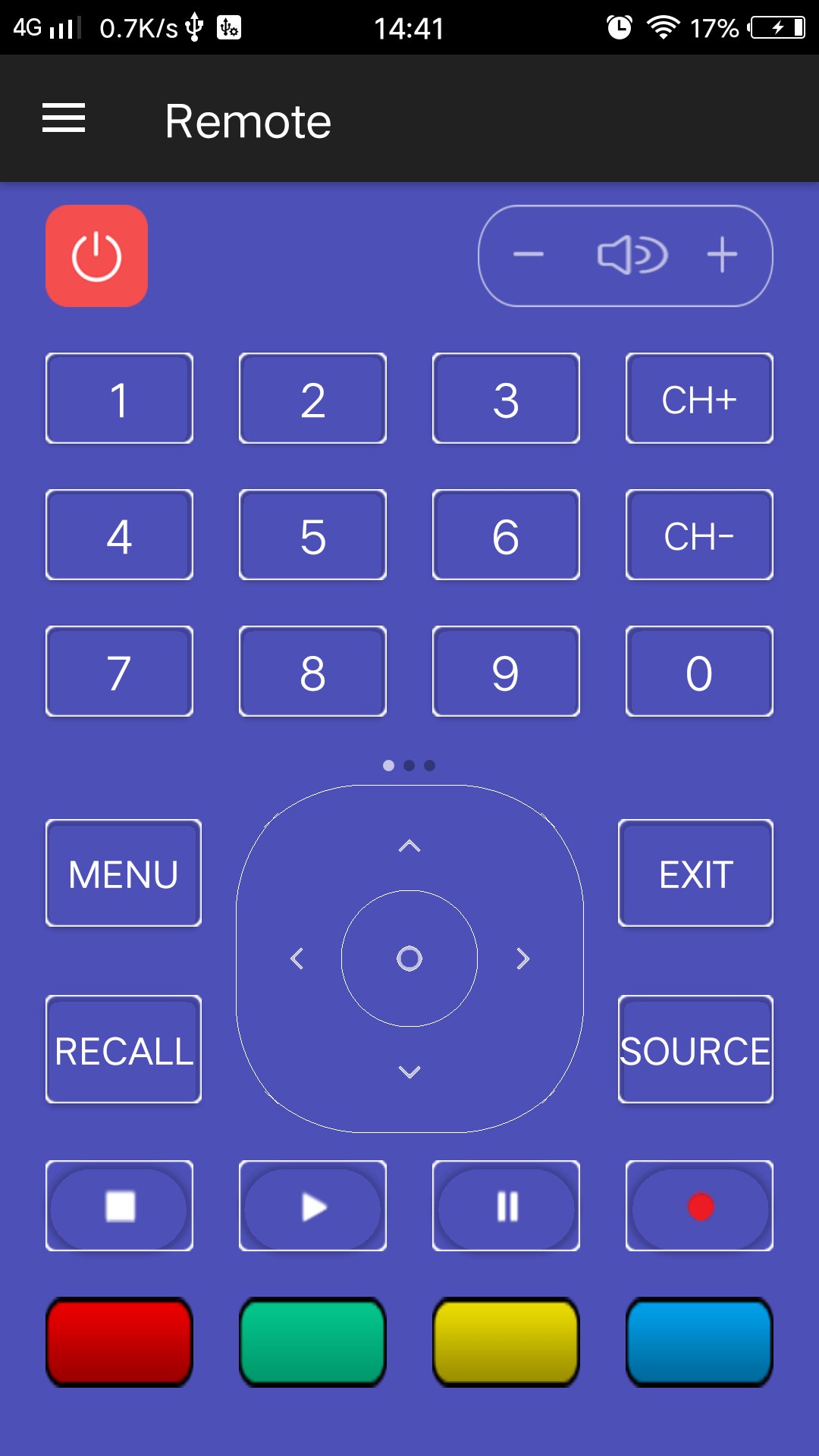Tap the OK center circle on the D-pad
Image resolution: width=819 pixels, height=1456 pixels.
click(409, 959)
